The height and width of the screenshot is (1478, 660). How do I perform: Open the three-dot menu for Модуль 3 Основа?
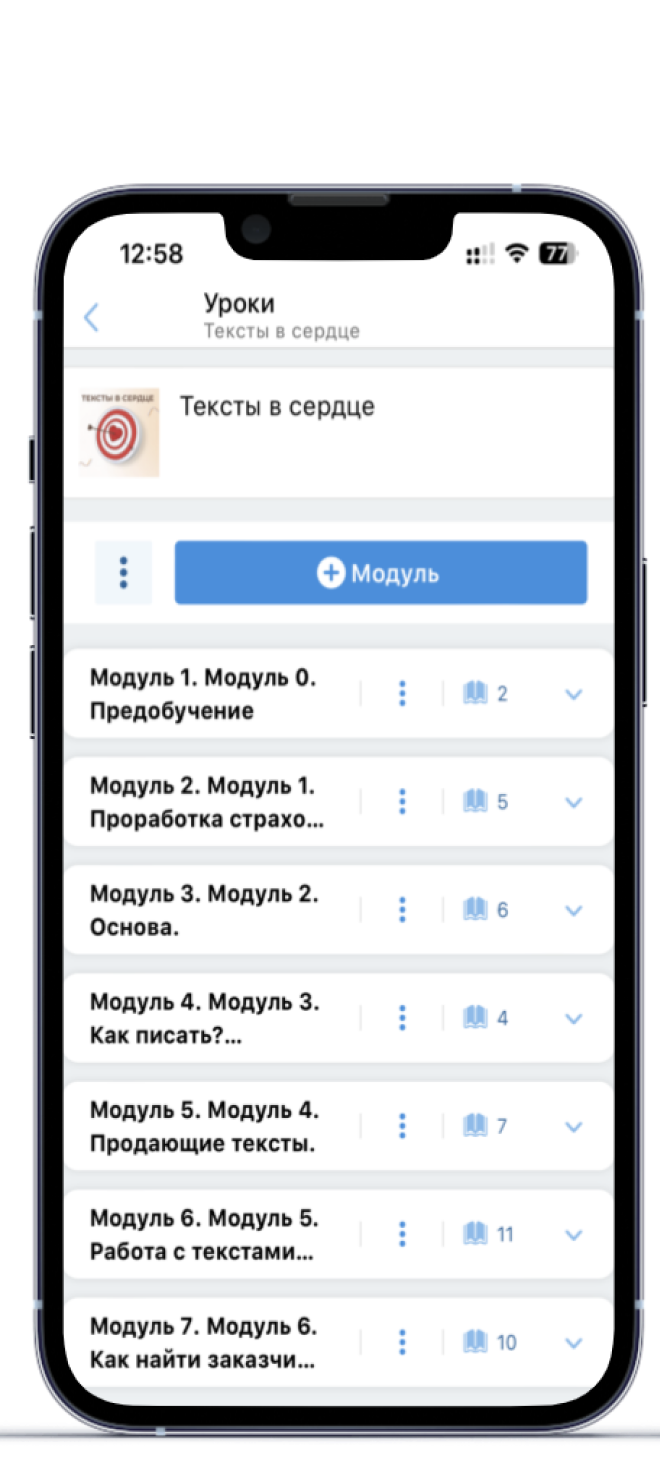tap(402, 909)
